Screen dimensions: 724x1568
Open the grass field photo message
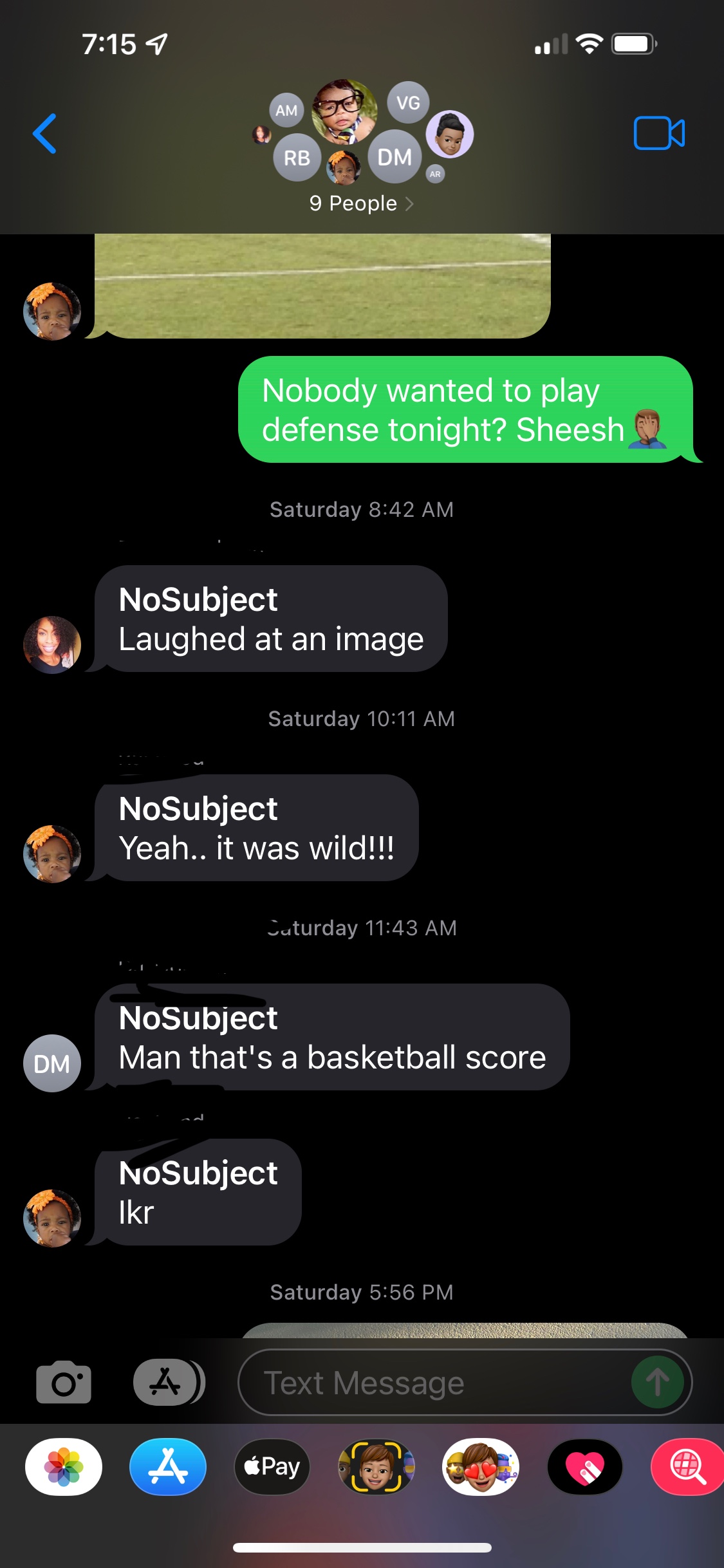click(322, 286)
